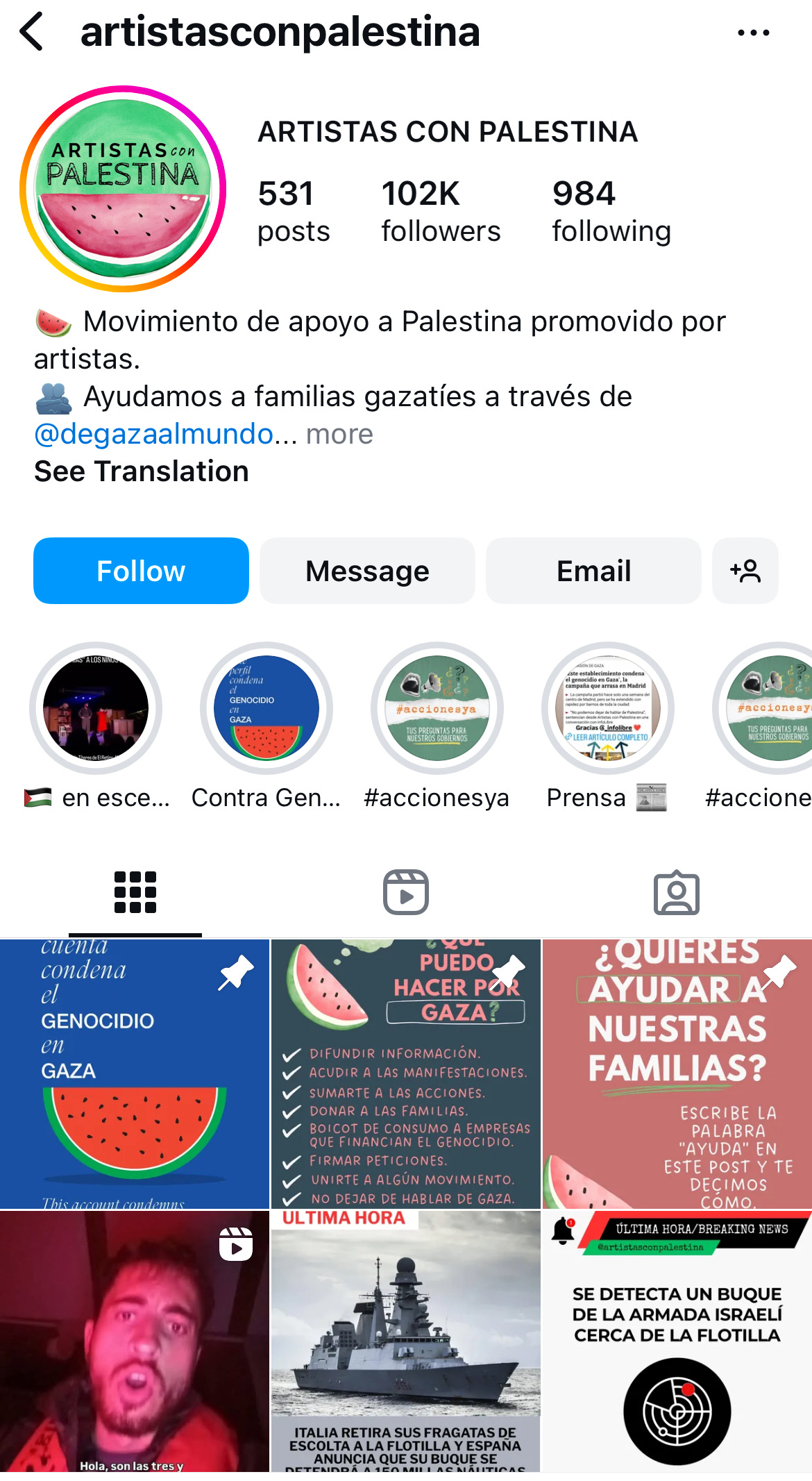Open the 'en esce...' story highlight
812x1481 pixels.
[96, 708]
